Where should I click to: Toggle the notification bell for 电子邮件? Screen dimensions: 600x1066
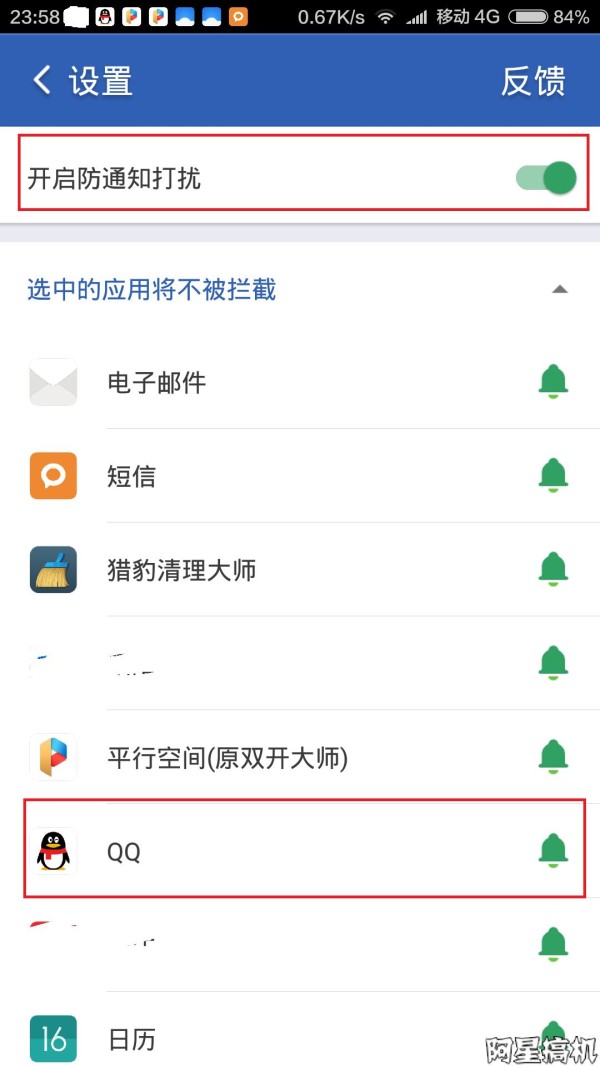553,382
